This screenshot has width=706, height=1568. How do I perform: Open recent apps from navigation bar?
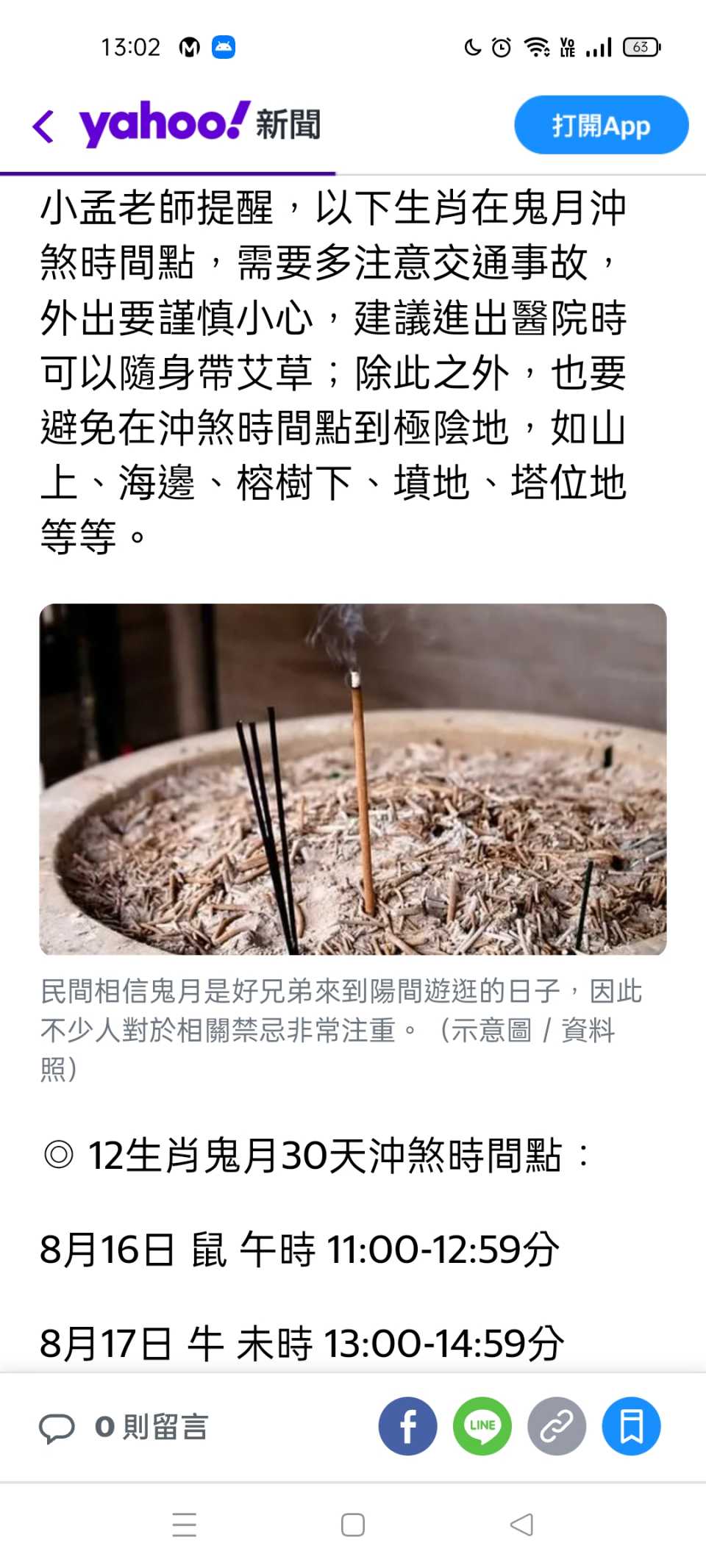[184, 1525]
